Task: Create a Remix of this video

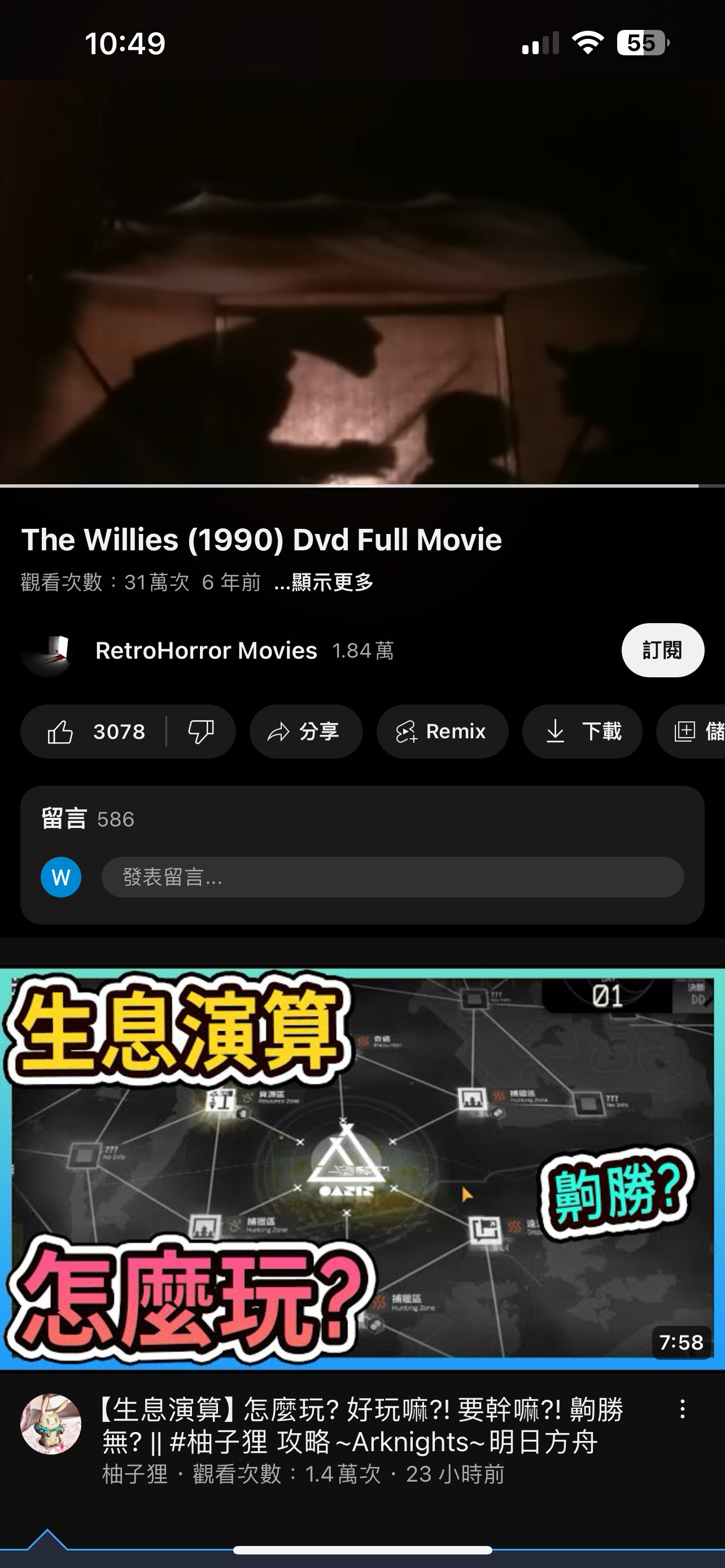Action: pos(442,732)
